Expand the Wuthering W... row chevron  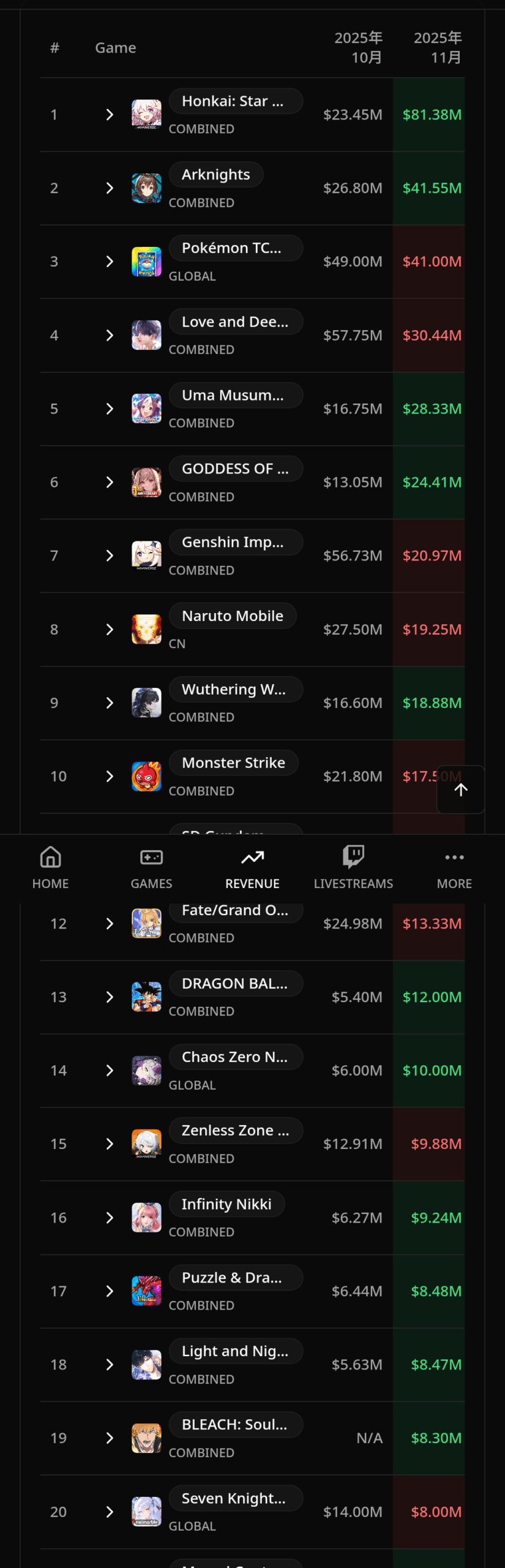click(x=110, y=703)
